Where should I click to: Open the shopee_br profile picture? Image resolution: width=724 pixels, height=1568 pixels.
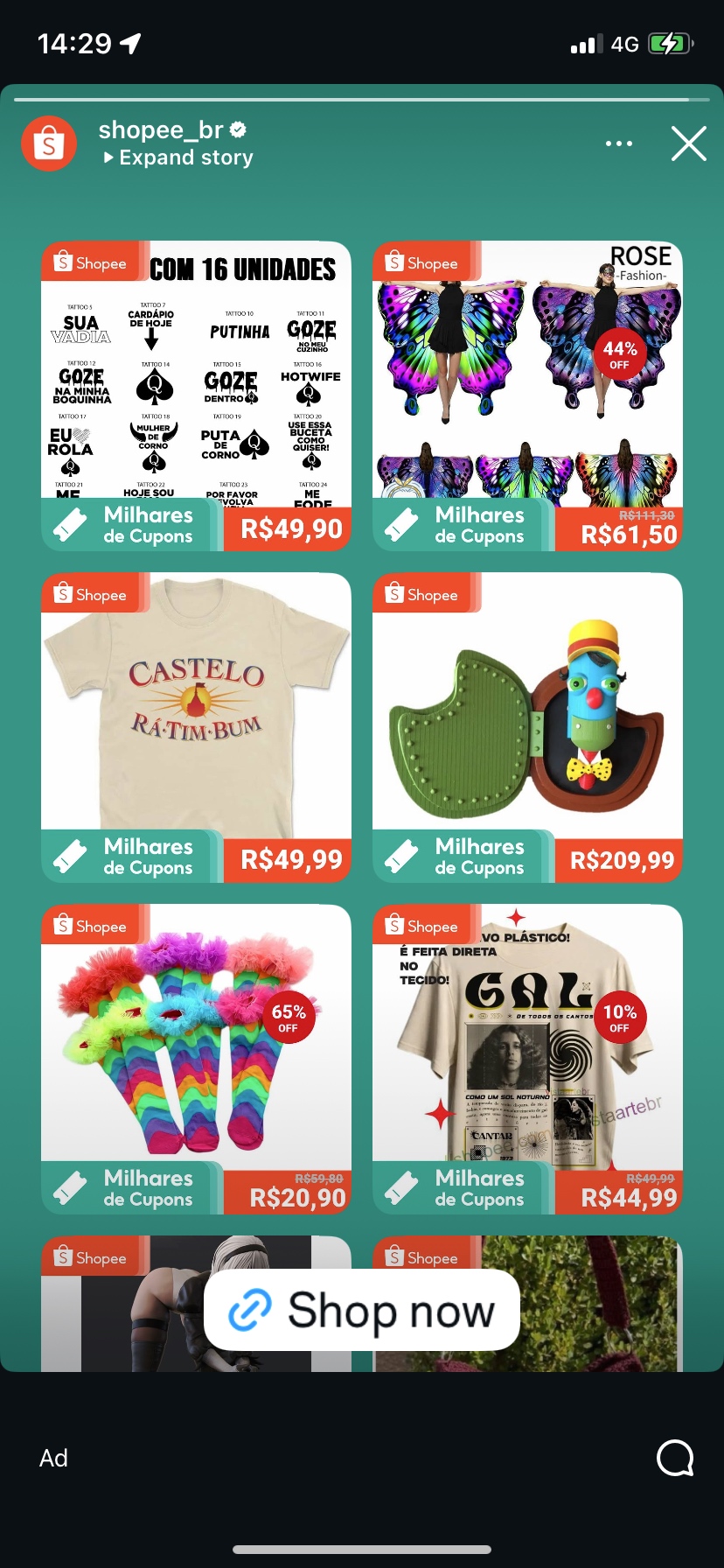click(x=49, y=143)
